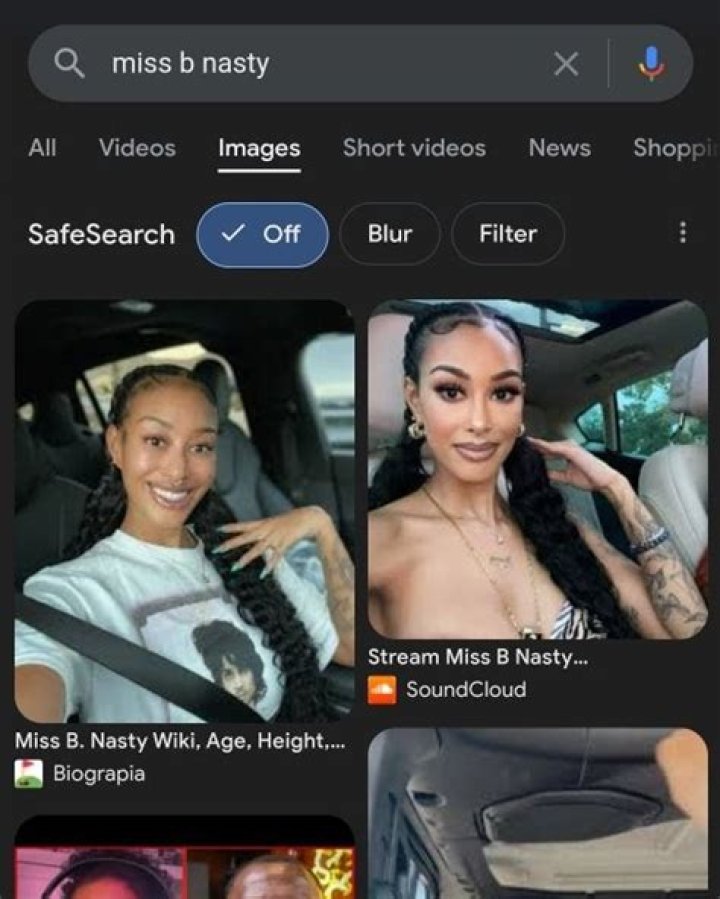Viewport: 720px width, 899px height.
Task: Open the Biograpia image result
Action: (184, 510)
